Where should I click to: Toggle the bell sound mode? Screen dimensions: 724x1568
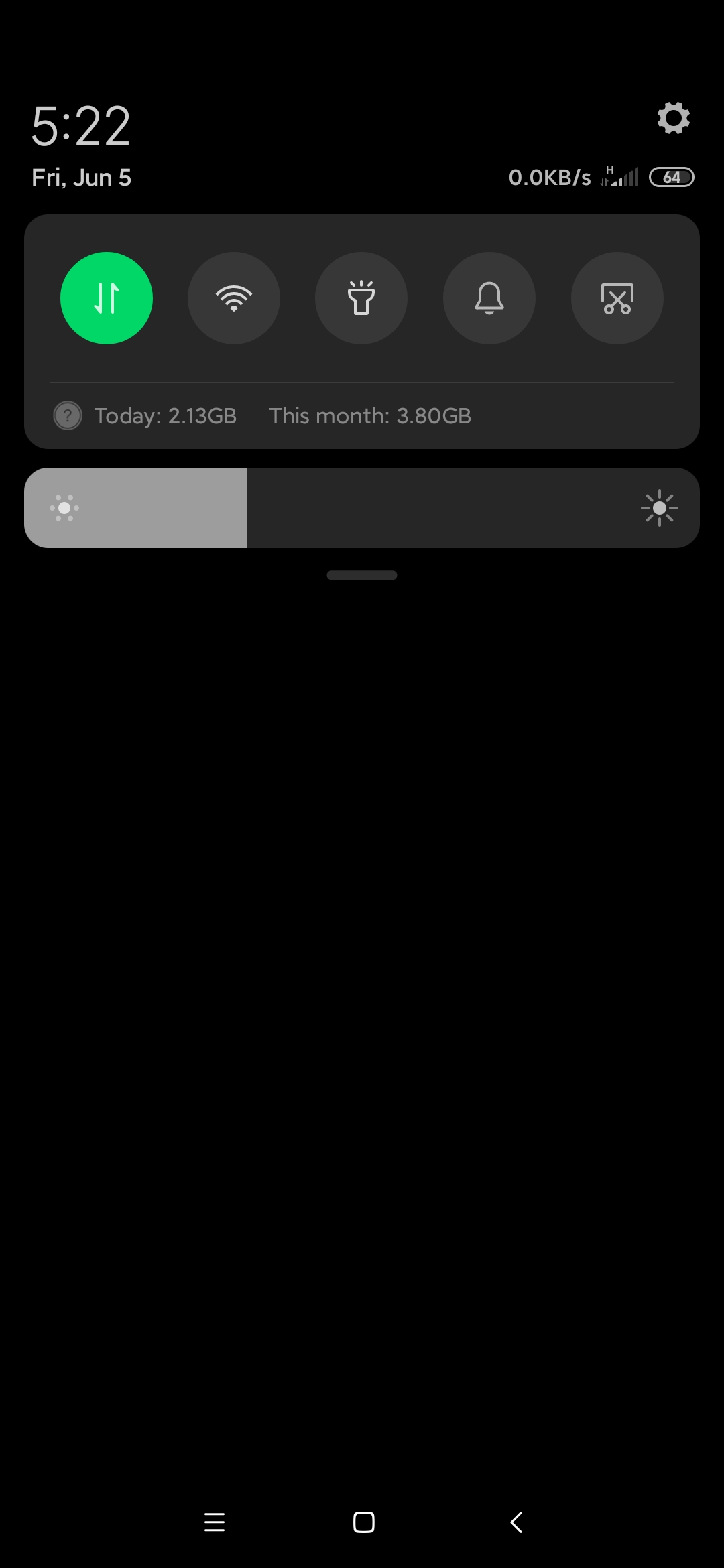coord(489,298)
